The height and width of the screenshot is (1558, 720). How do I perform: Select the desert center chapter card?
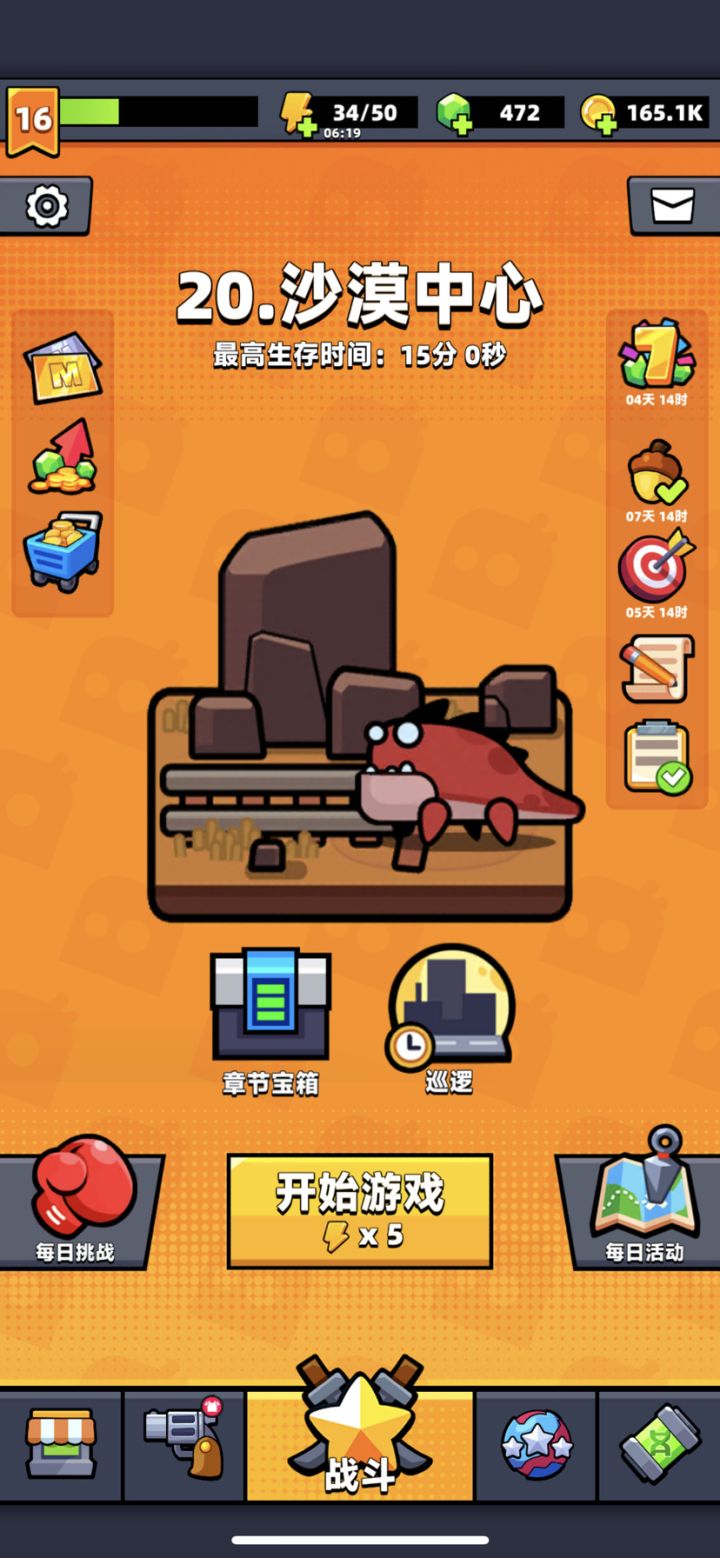(360, 716)
